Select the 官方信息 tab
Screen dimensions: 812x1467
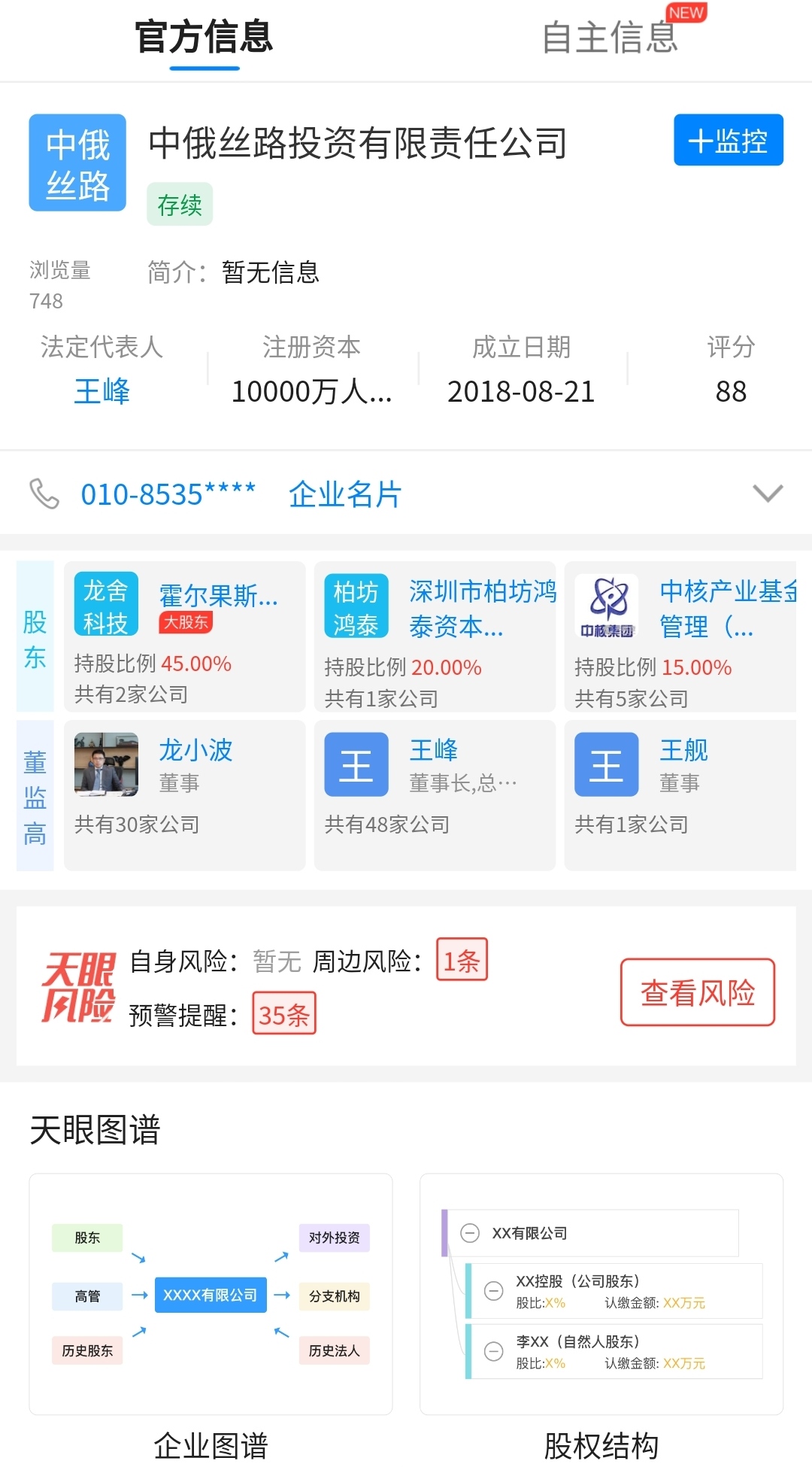(x=204, y=38)
